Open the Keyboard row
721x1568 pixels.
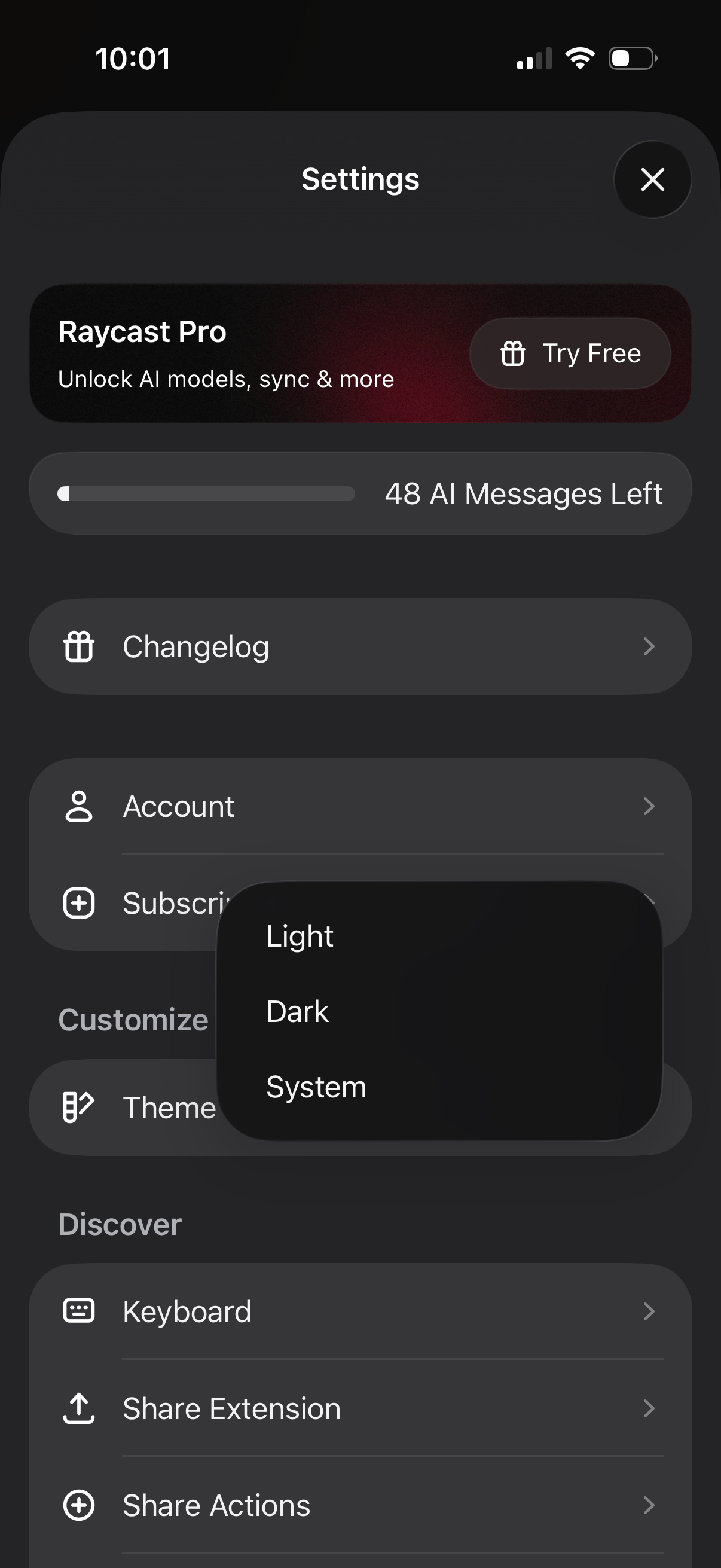click(360, 1311)
